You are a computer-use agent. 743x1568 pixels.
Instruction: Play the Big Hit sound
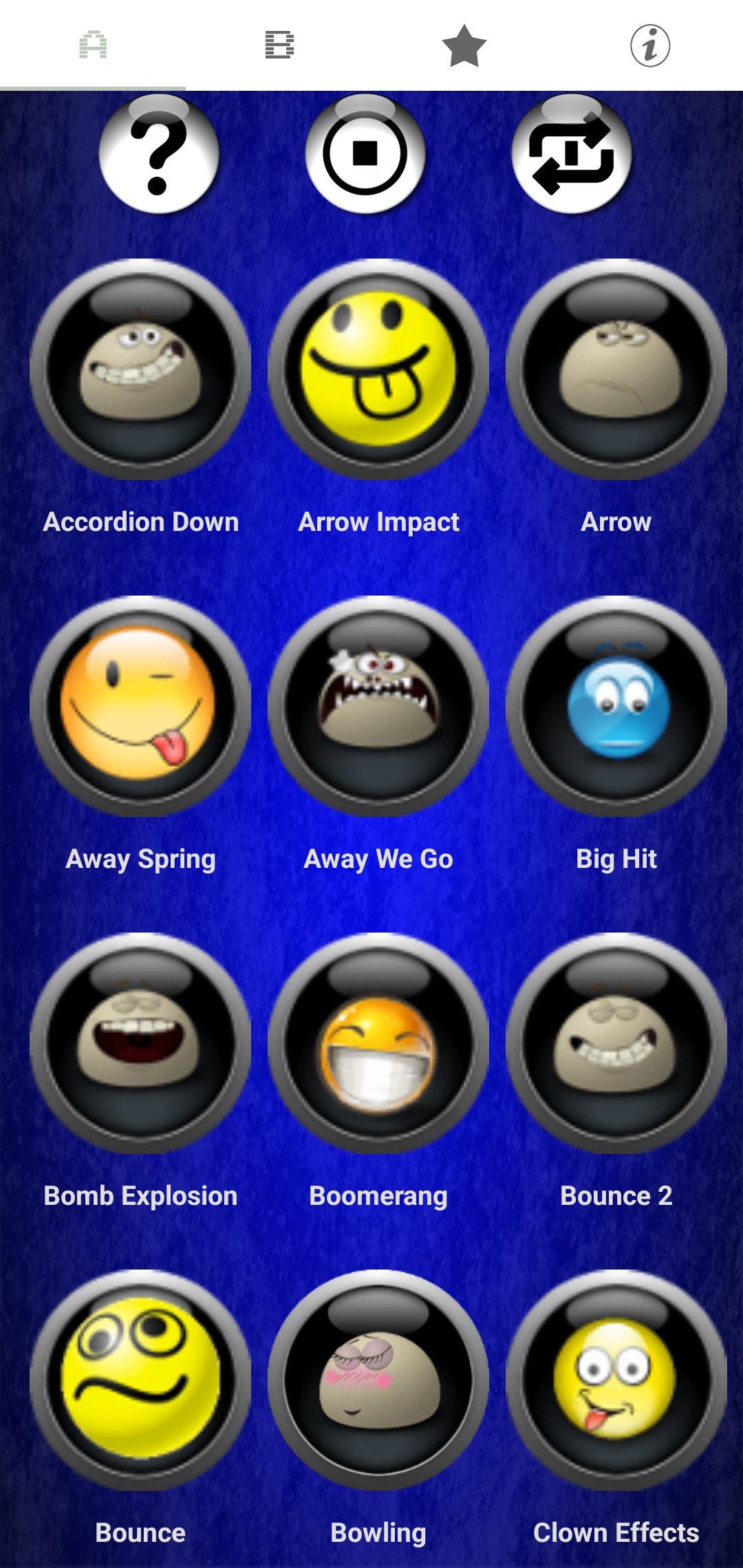(x=616, y=706)
